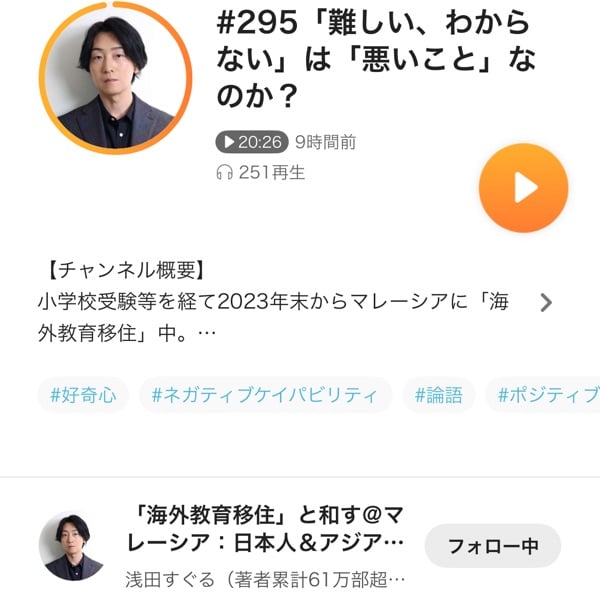Open the 「海外教育移住」と和す channel page
This screenshot has width=600, height=600.
pyautogui.click(x=268, y=531)
